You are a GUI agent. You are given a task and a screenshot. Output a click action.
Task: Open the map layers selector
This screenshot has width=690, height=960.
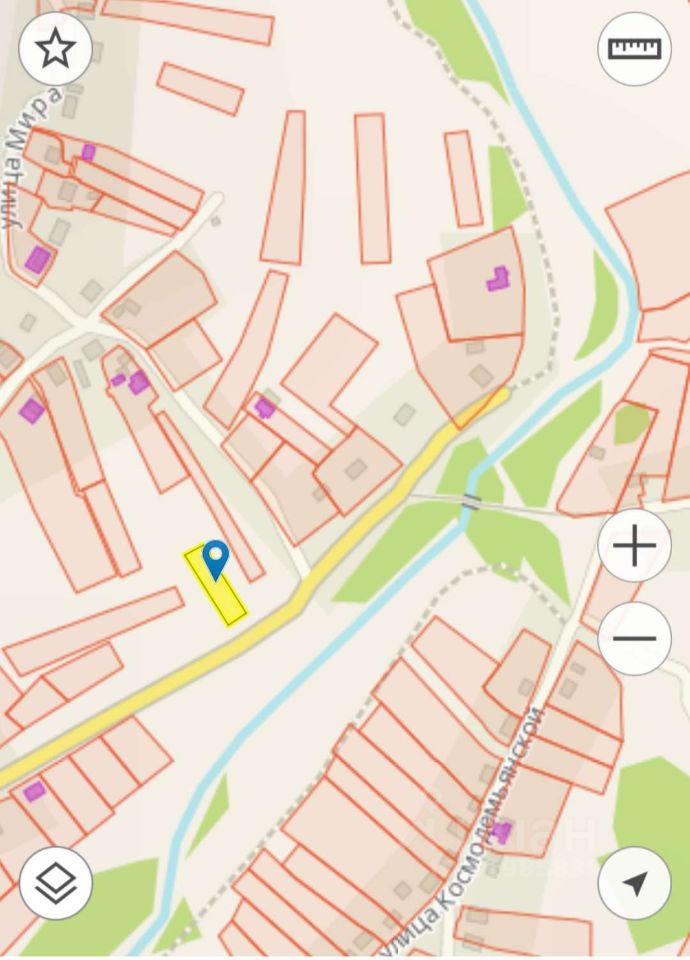pos(55,883)
